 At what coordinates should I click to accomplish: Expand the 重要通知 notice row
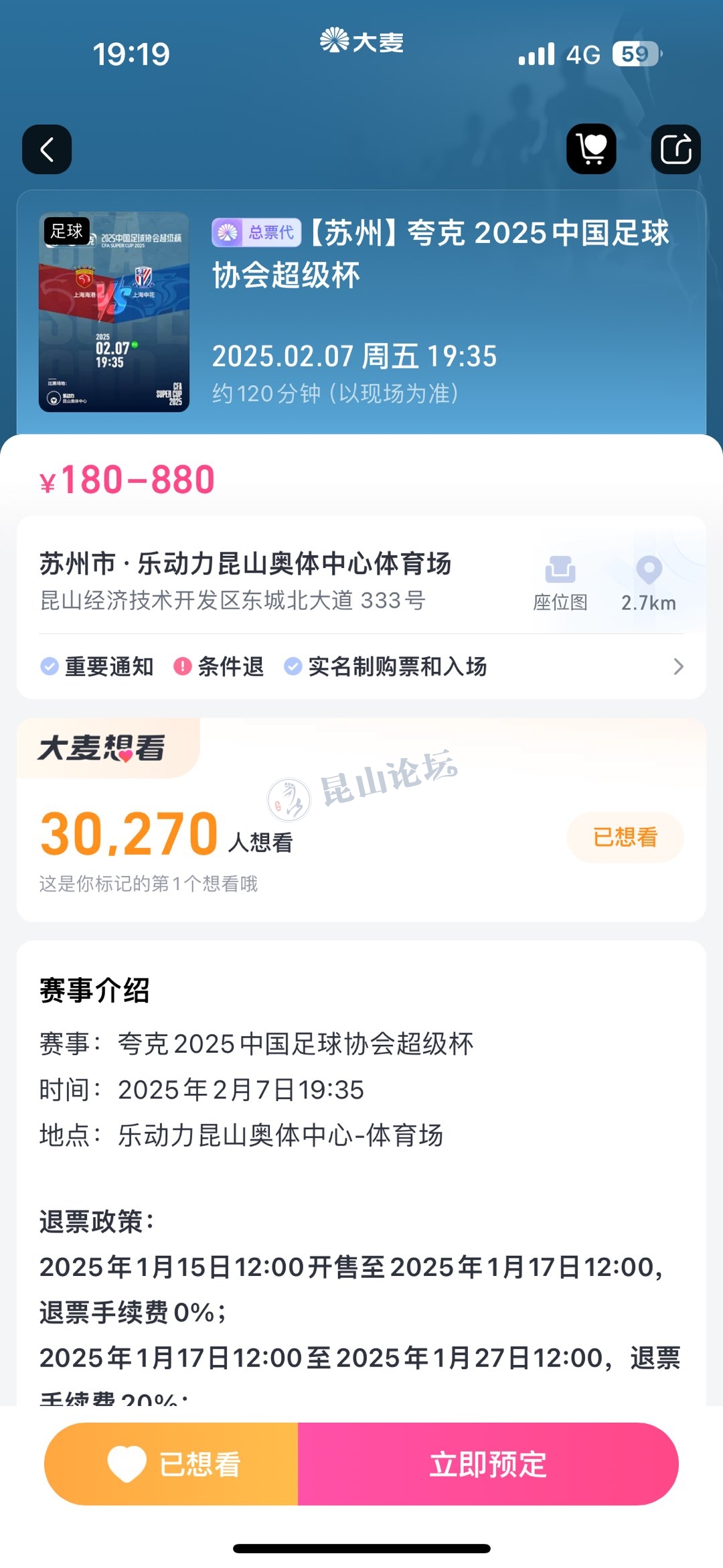coord(361,666)
